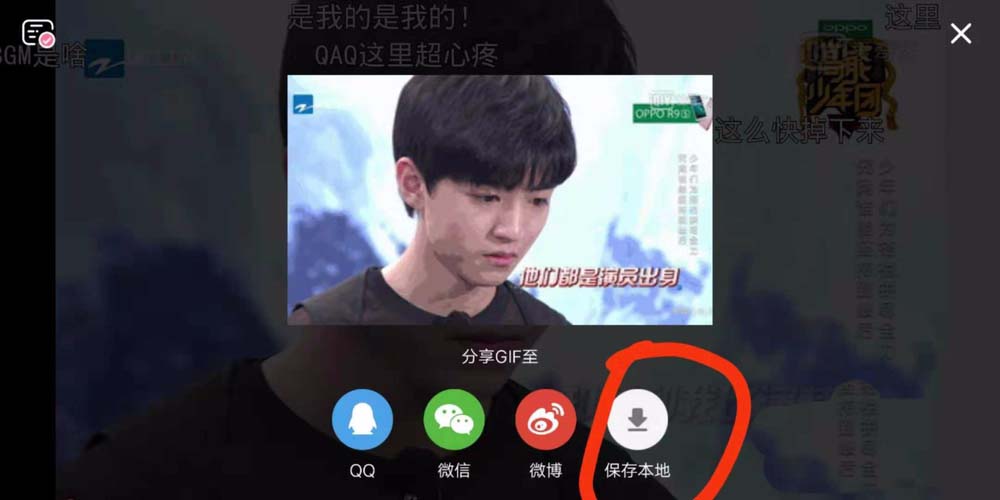Tap the danmaku list icon

(38, 33)
